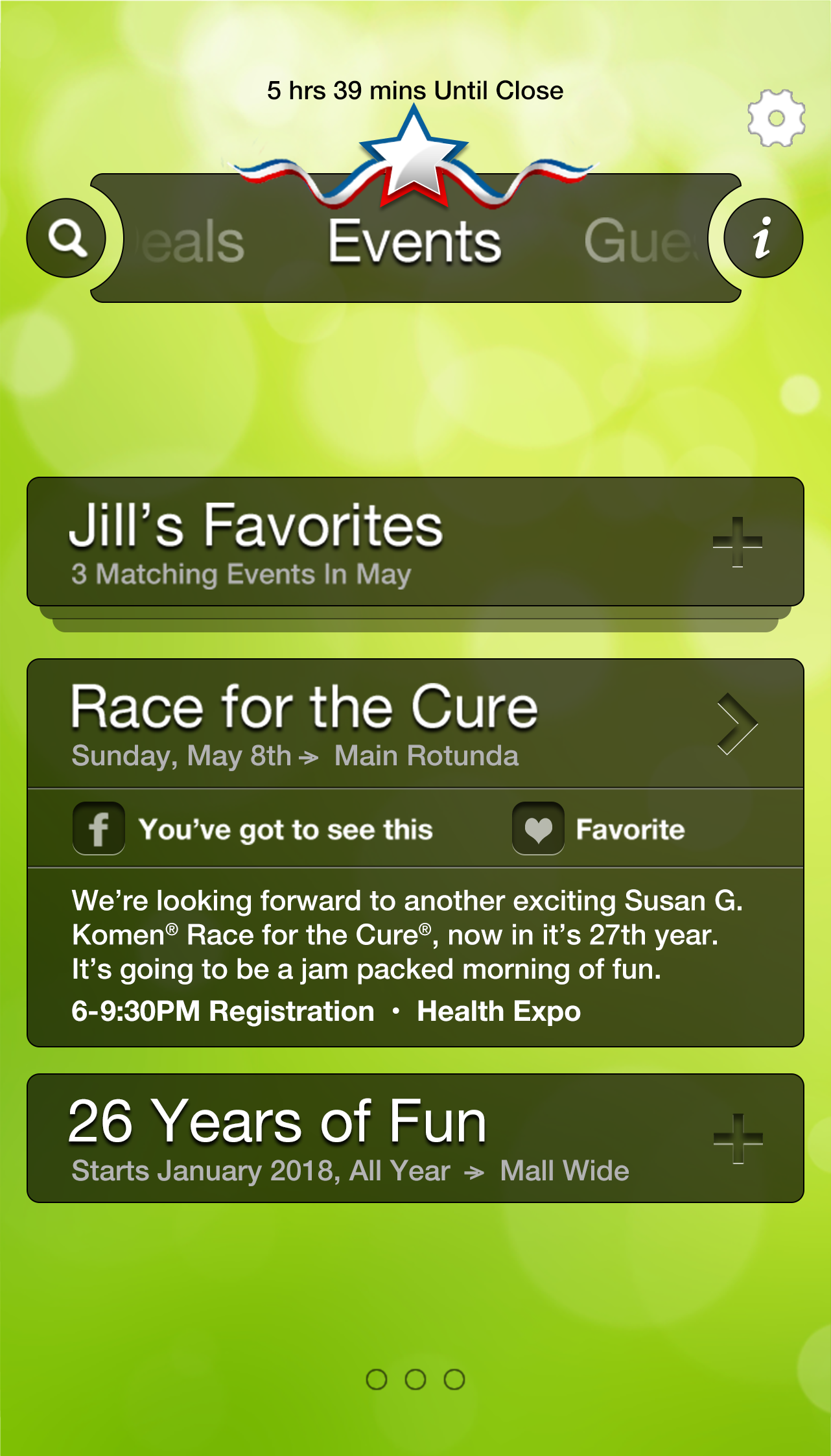The width and height of the screenshot is (831, 1456).
Task: Open Race for the Cure details arrow
Action: tap(737, 723)
